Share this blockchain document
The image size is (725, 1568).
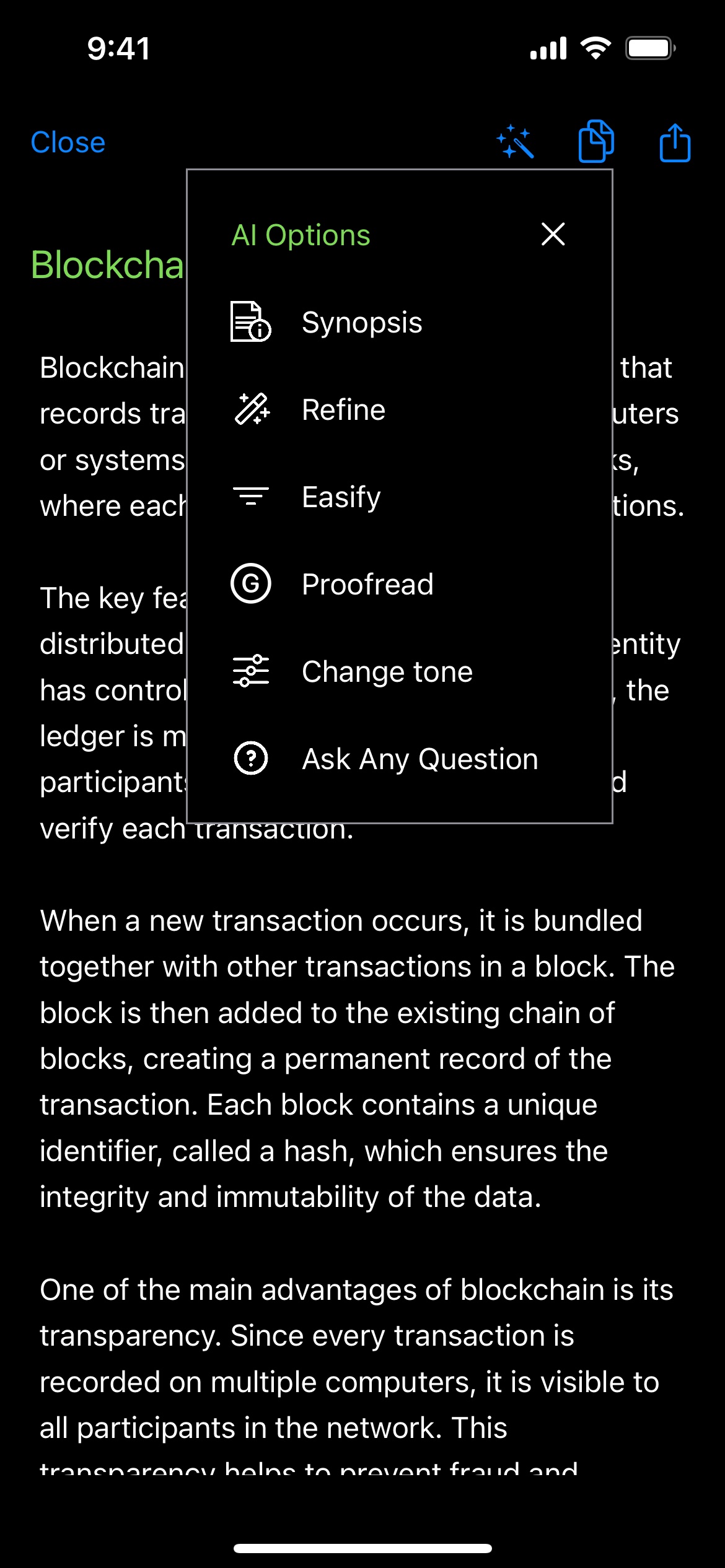click(675, 143)
